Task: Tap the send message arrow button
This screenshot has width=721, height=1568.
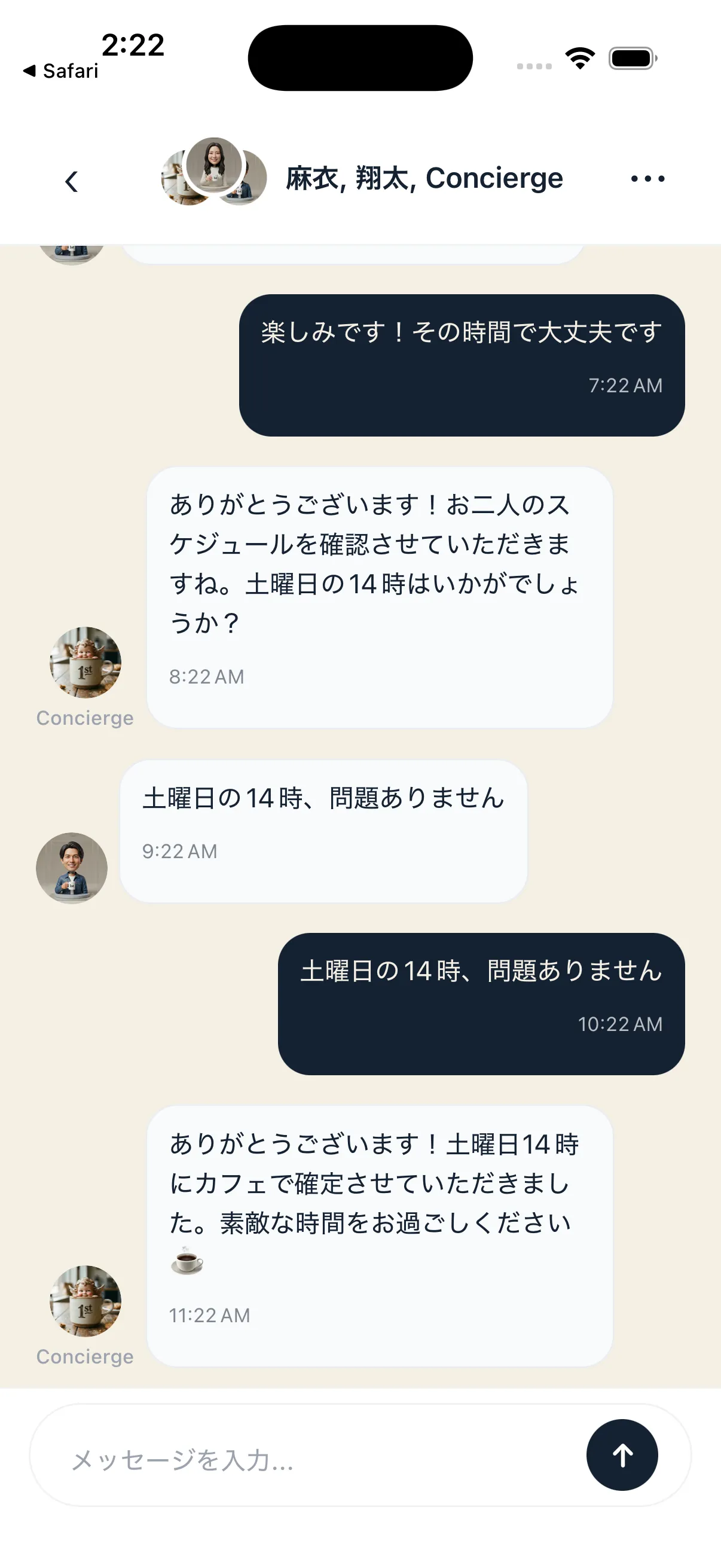Action: click(x=622, y=1457)
